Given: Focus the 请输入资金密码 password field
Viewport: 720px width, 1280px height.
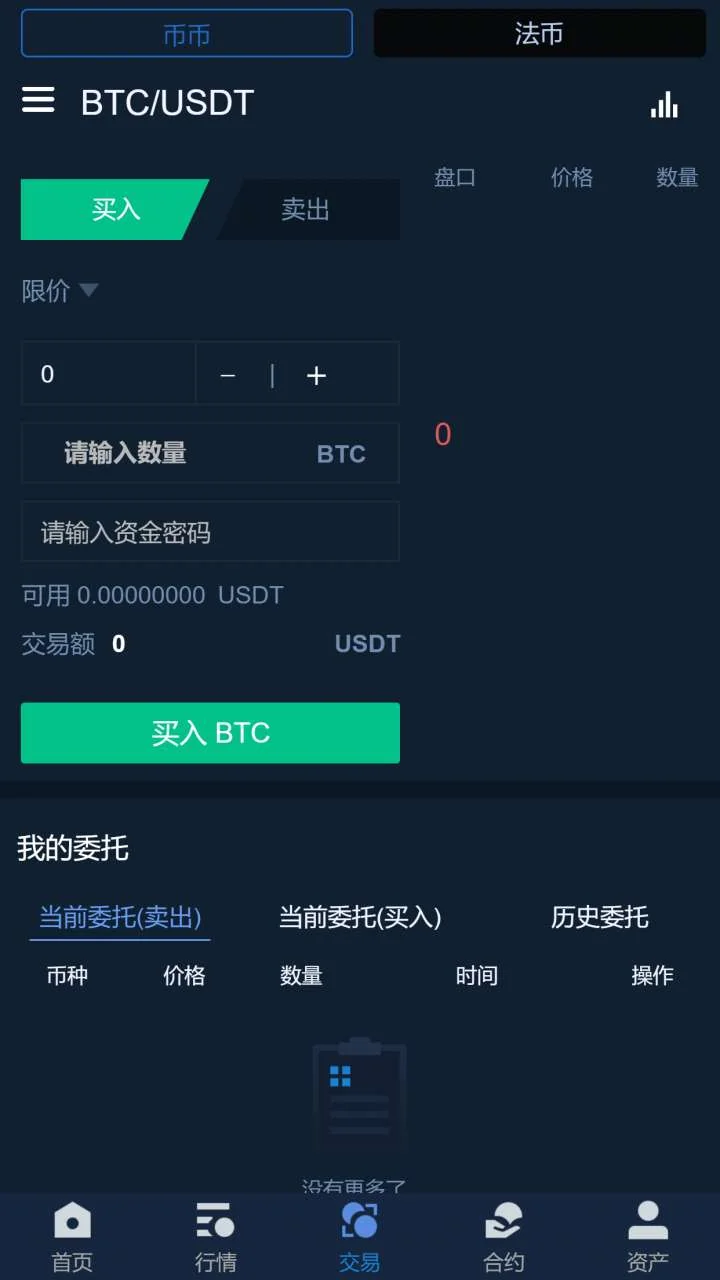Looking at the screenshot, I should click(x=210, y=532).
